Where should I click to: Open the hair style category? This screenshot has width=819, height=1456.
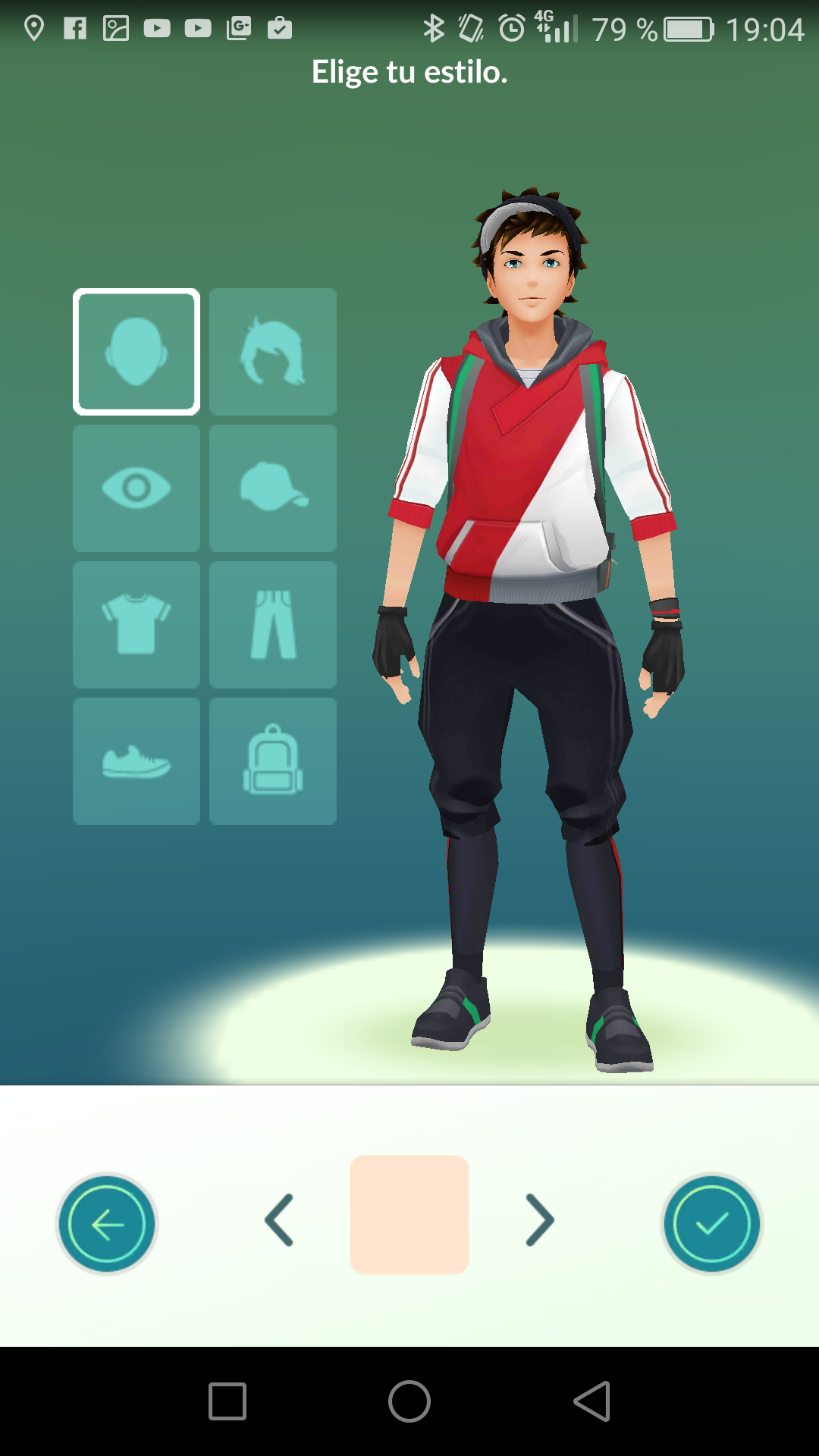click(x=273, y=352)
